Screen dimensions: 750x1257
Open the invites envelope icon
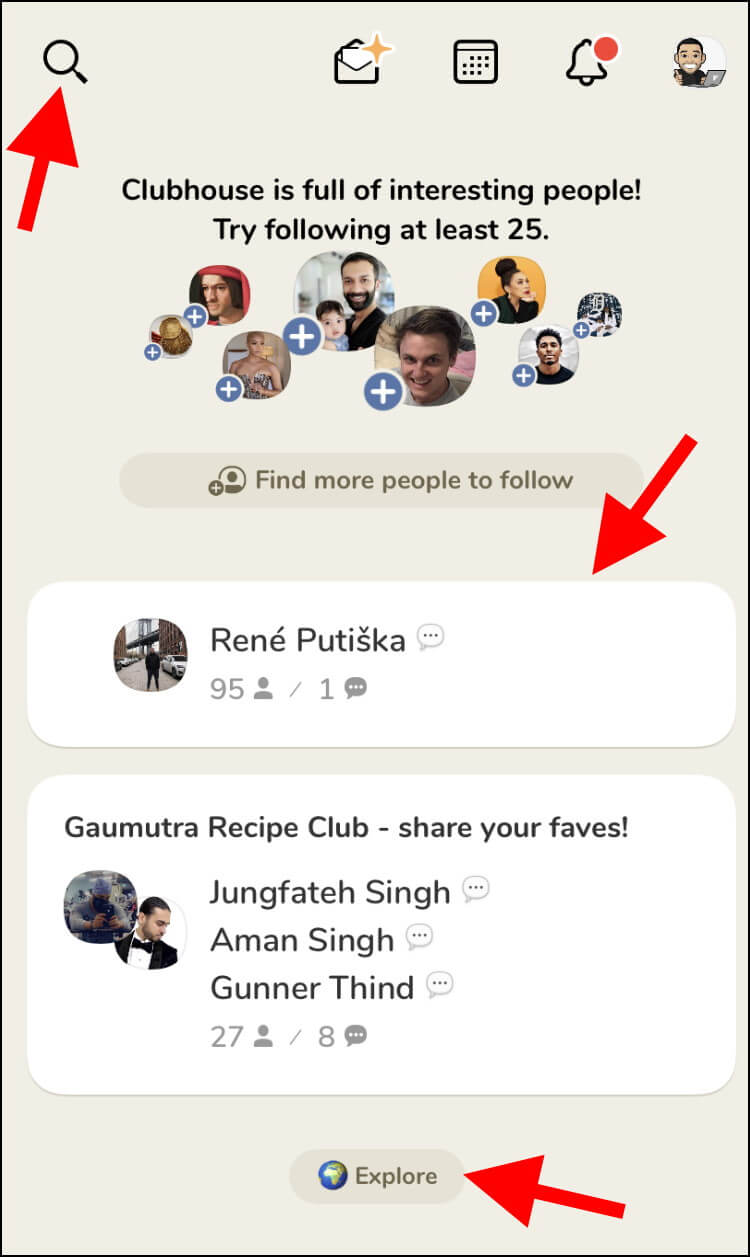(358, 63)
